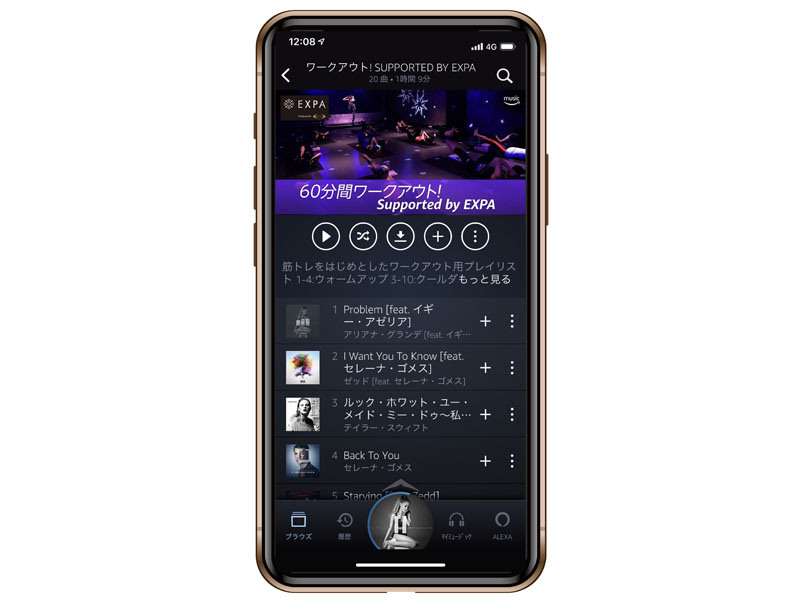The image size is (800, 600).
Task: Switch to the ALEXA tab
Action: [x=502, y=524]
